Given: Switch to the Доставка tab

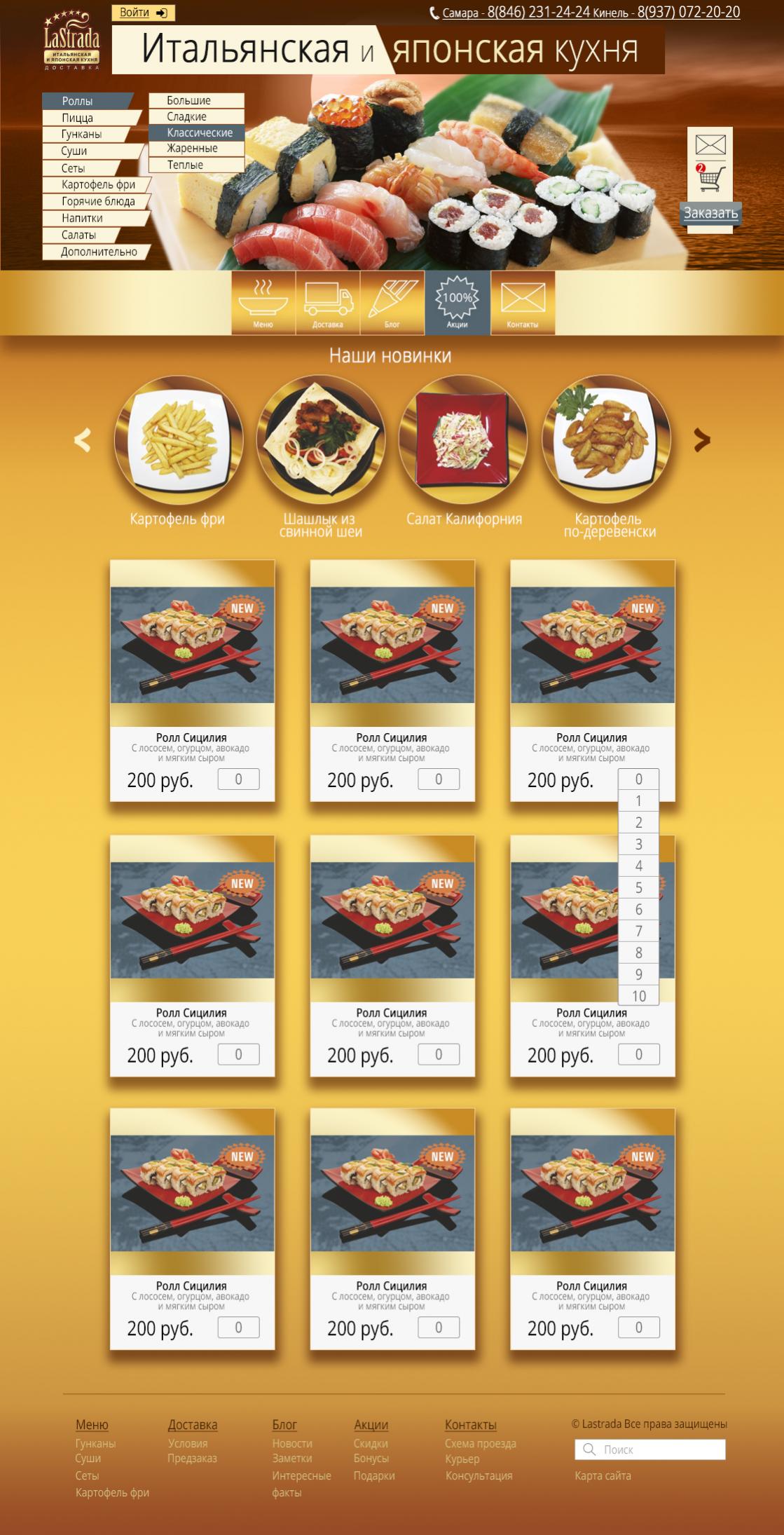Looking at the screenshot, I should pyautogui.click(x=328, y=302).
